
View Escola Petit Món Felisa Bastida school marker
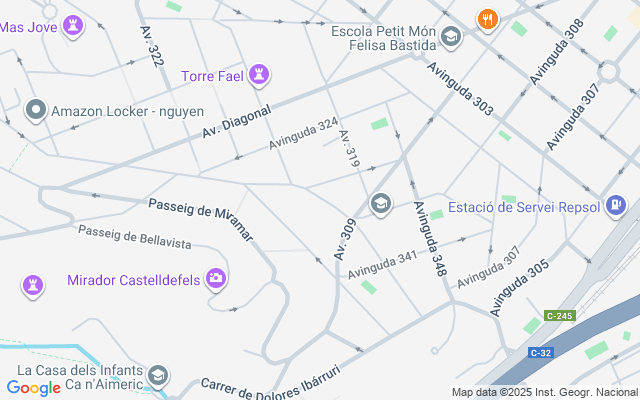451,38
